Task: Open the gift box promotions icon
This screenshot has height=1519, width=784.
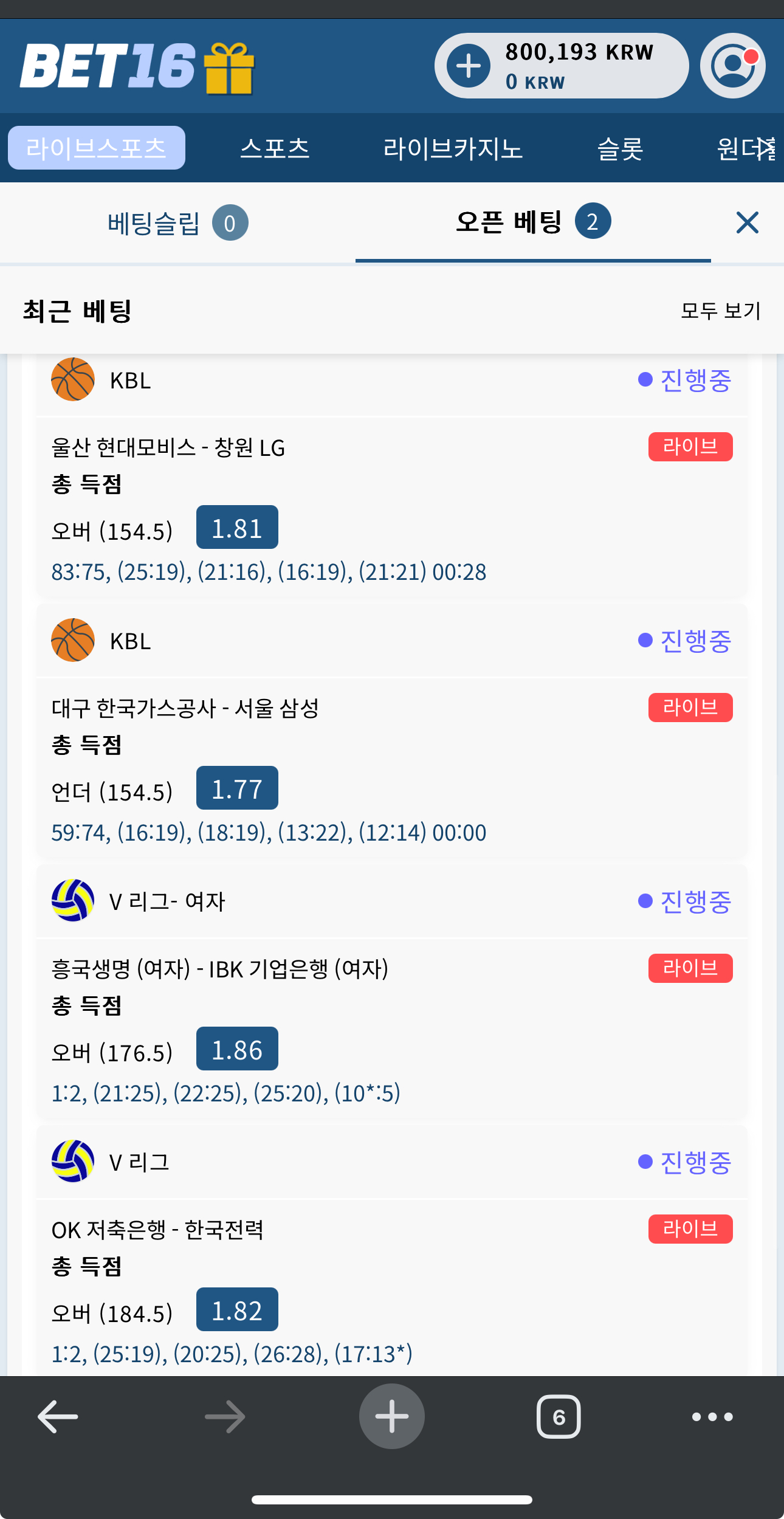Action: tap(229, 68)
